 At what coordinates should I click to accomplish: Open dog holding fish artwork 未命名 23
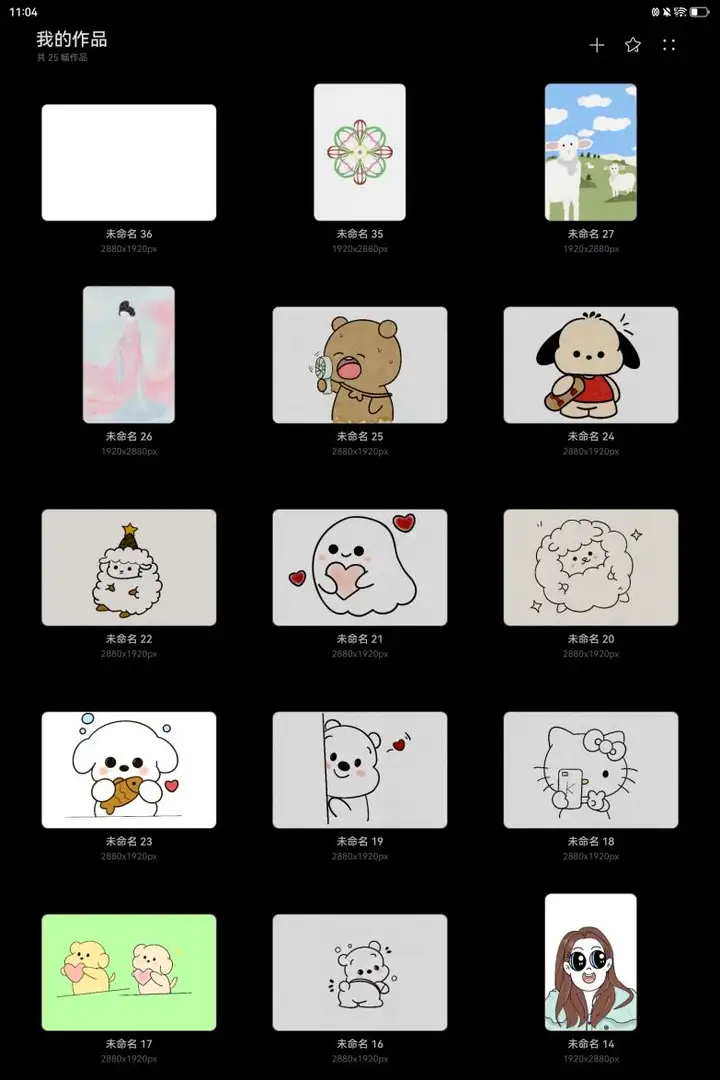pyautogui.click(x=129, y=770)
